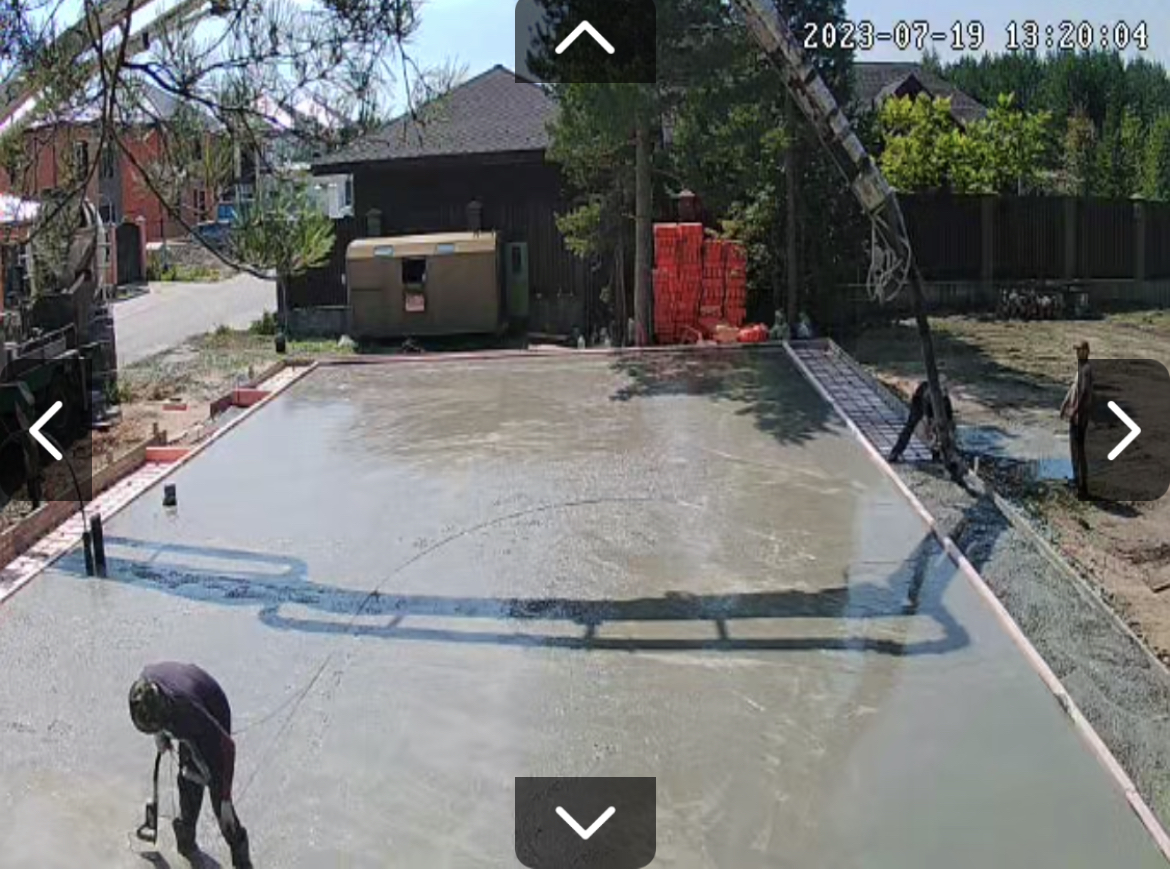
Task: Tilt the camera up with the up arrow
Action: click(585, 39)
